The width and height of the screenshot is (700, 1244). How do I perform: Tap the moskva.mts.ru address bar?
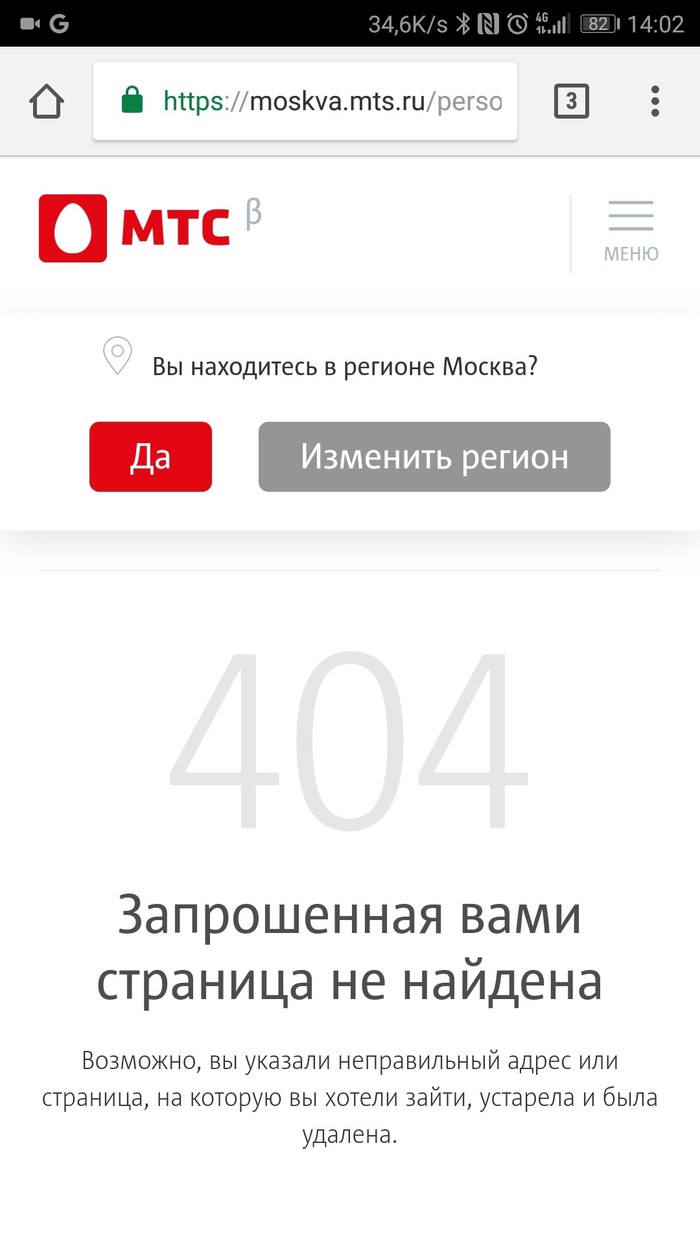click(x=330, y=101)
